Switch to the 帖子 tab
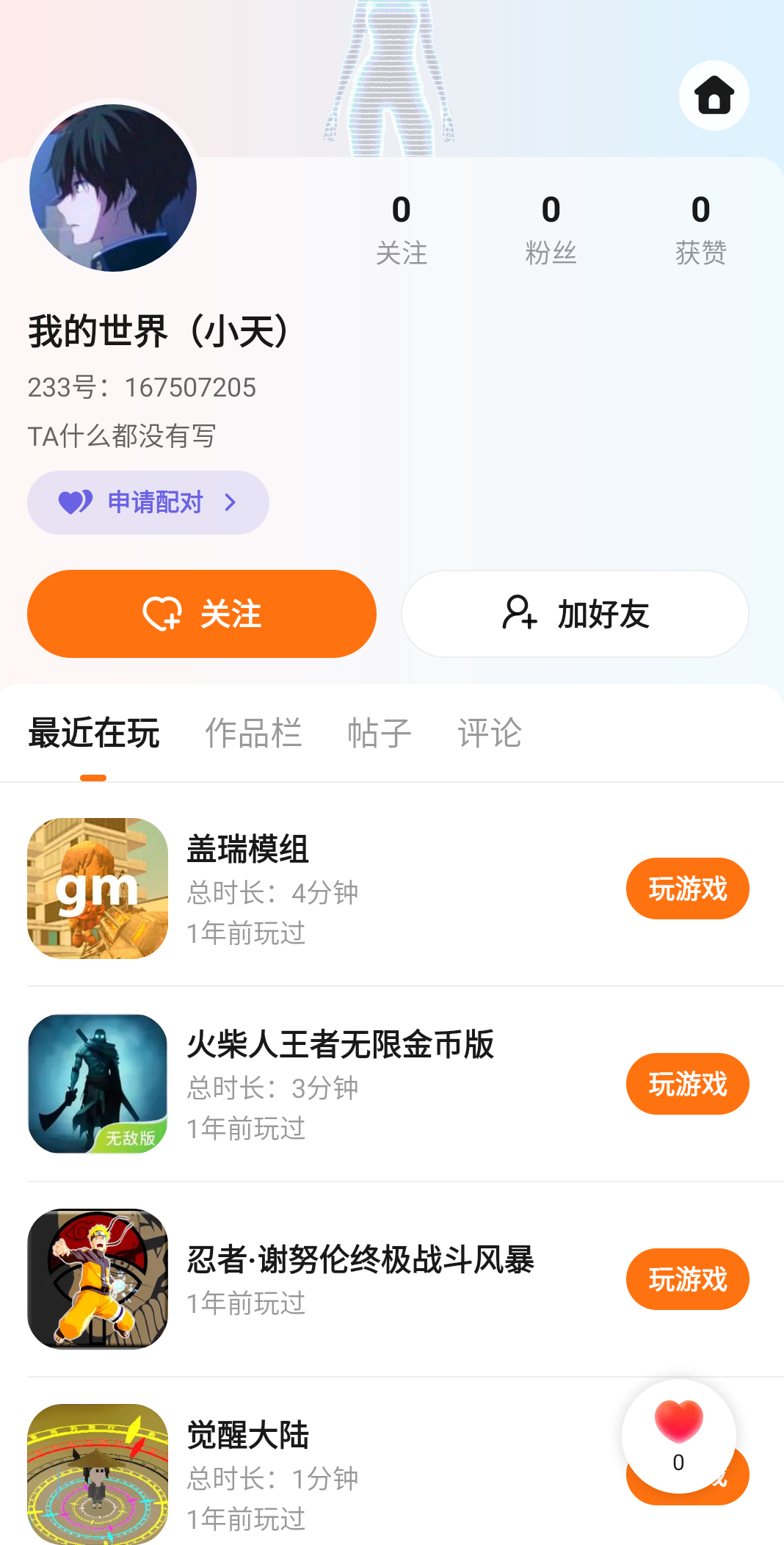 pyautogui.click(x=380, y=733)
